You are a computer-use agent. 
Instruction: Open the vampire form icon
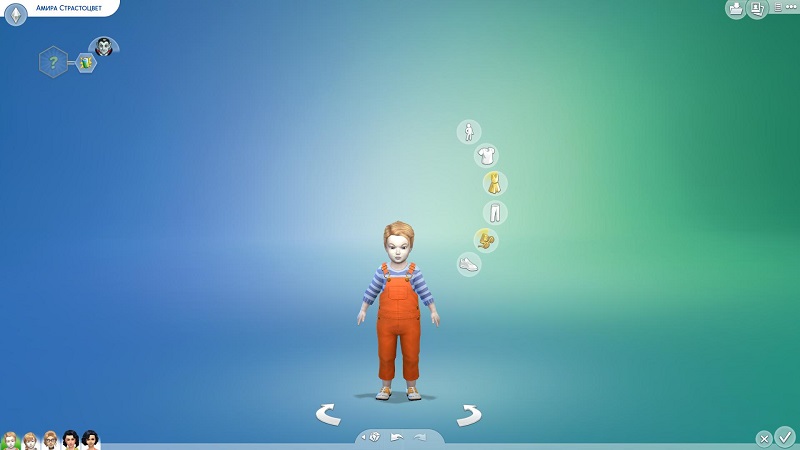(x=103, y=46)
